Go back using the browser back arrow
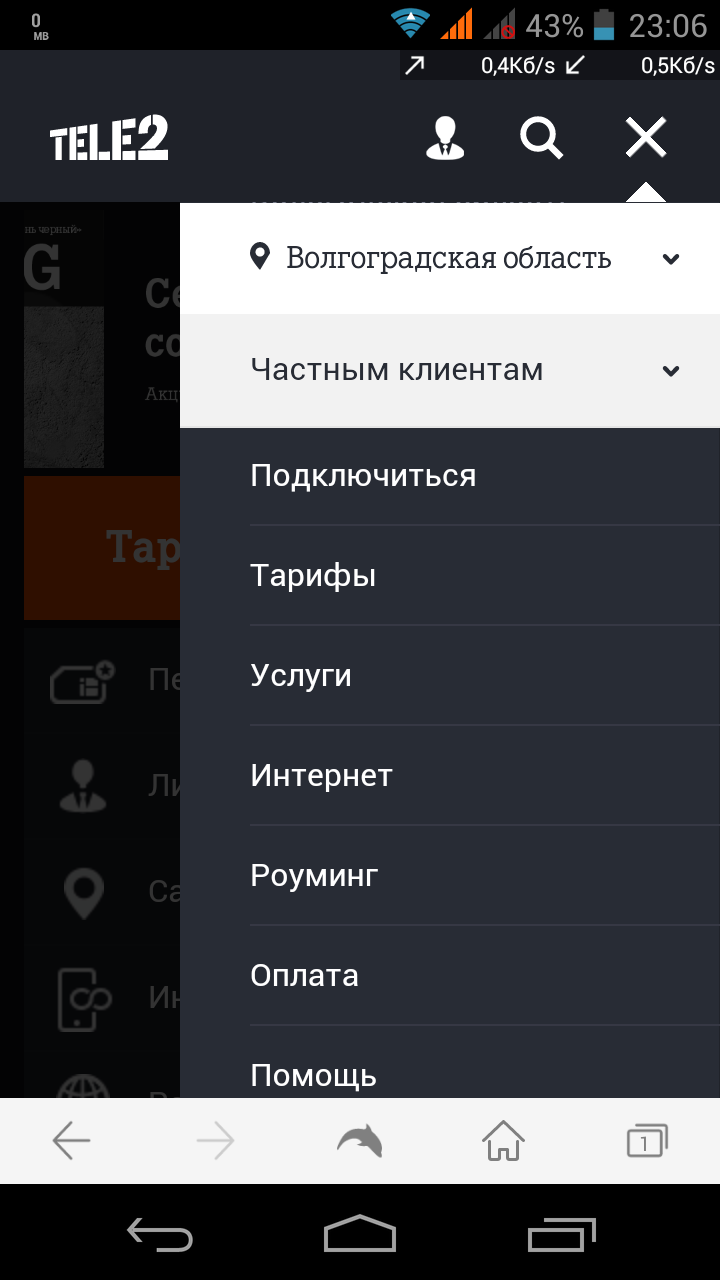Image resolution: width=720 pixels, height=1280 pixels. (x=72, y=1140)
